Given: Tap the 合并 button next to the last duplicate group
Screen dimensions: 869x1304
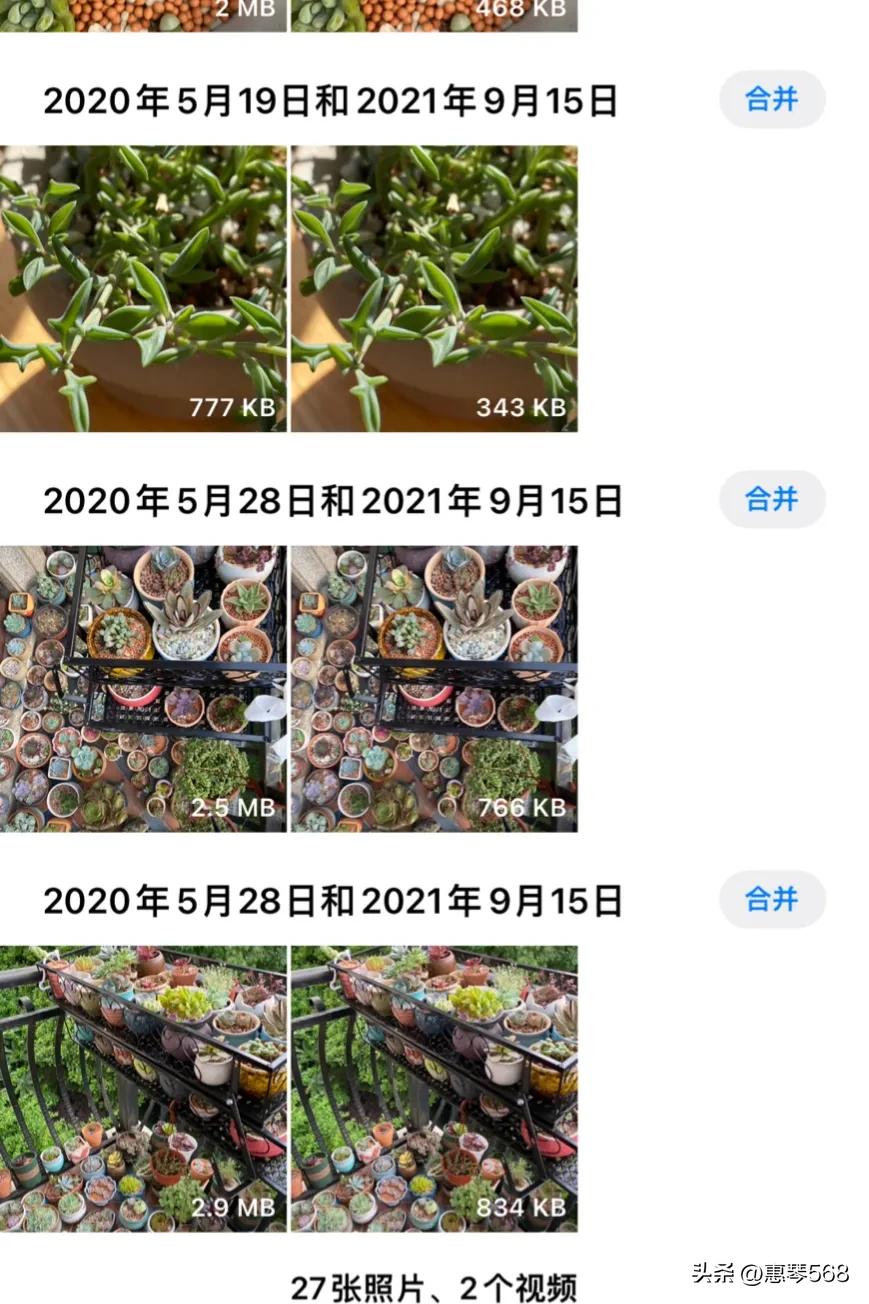Looking at the screenshot, I should coord(772,899).
